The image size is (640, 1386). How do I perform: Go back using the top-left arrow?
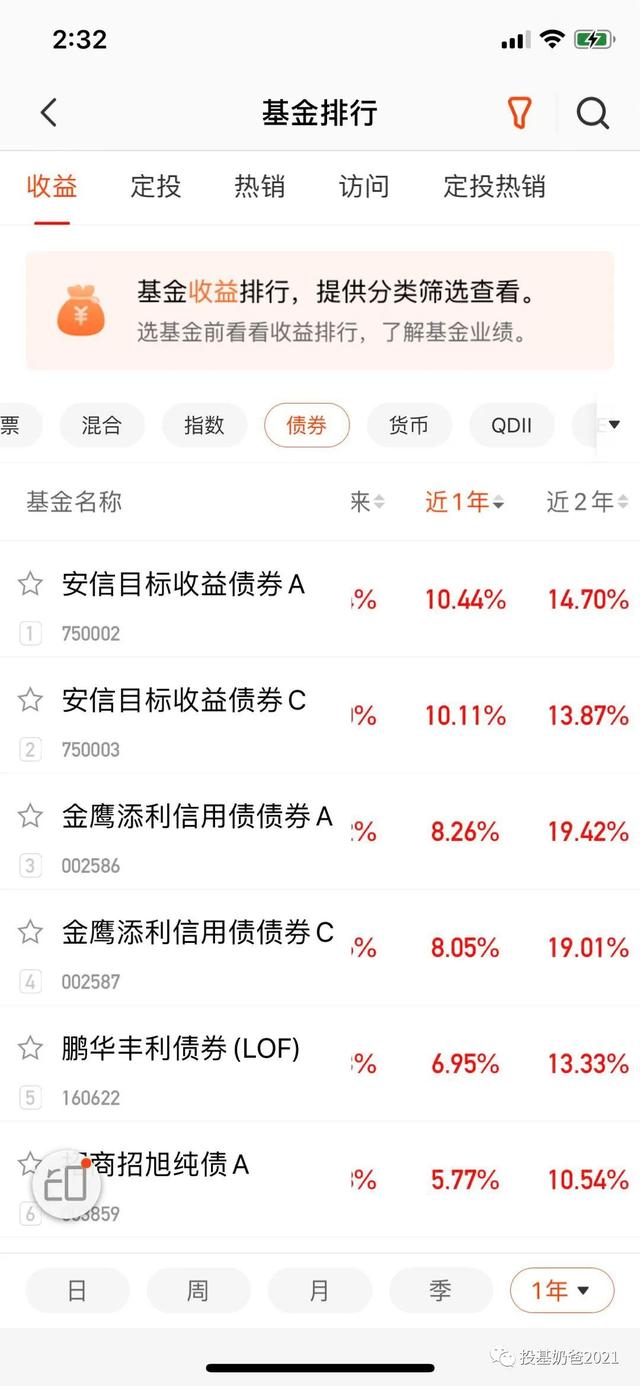click(x=48, y=113)
